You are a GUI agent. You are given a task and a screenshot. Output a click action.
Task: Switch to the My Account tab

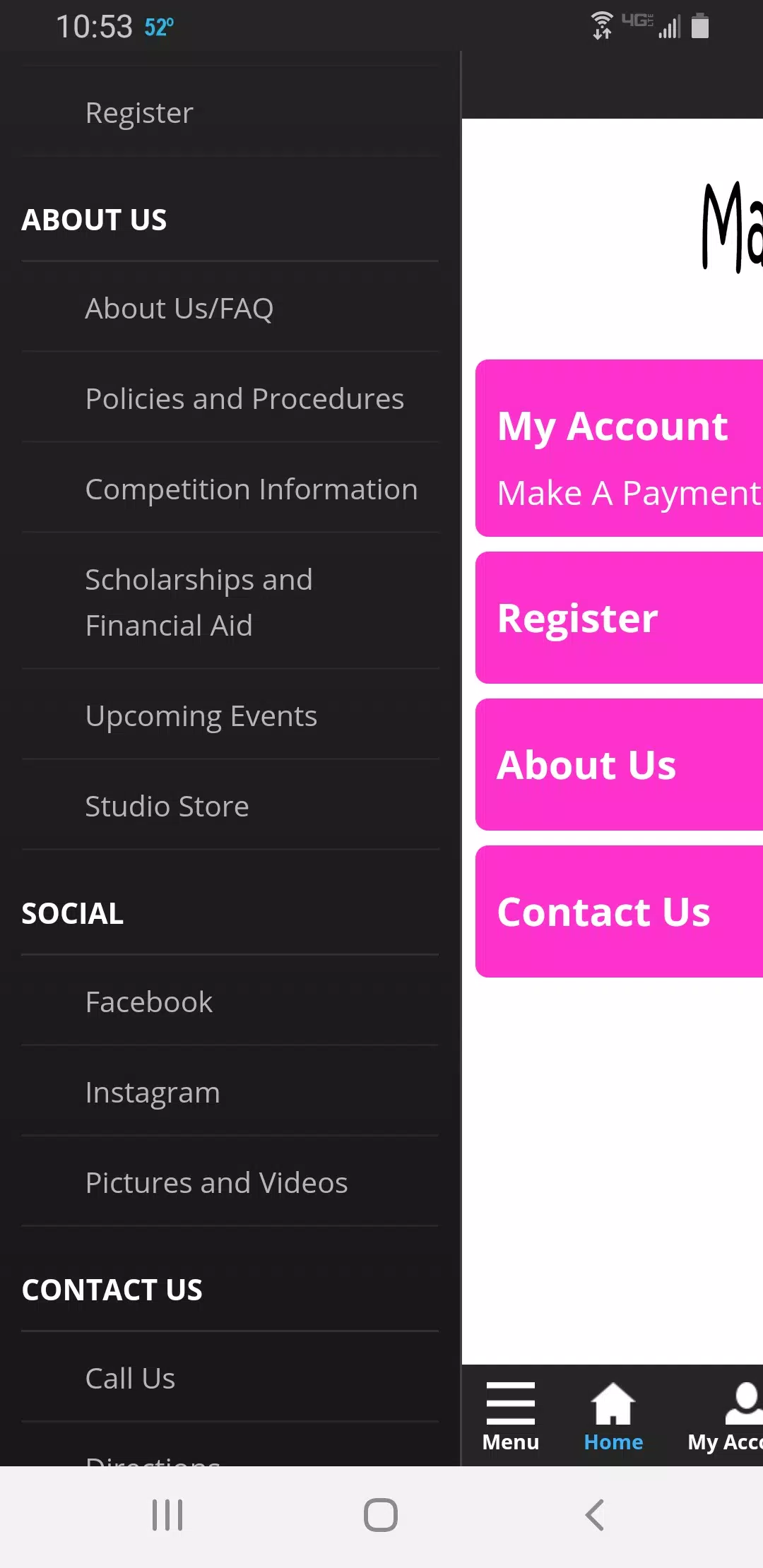coord(726,1417)
